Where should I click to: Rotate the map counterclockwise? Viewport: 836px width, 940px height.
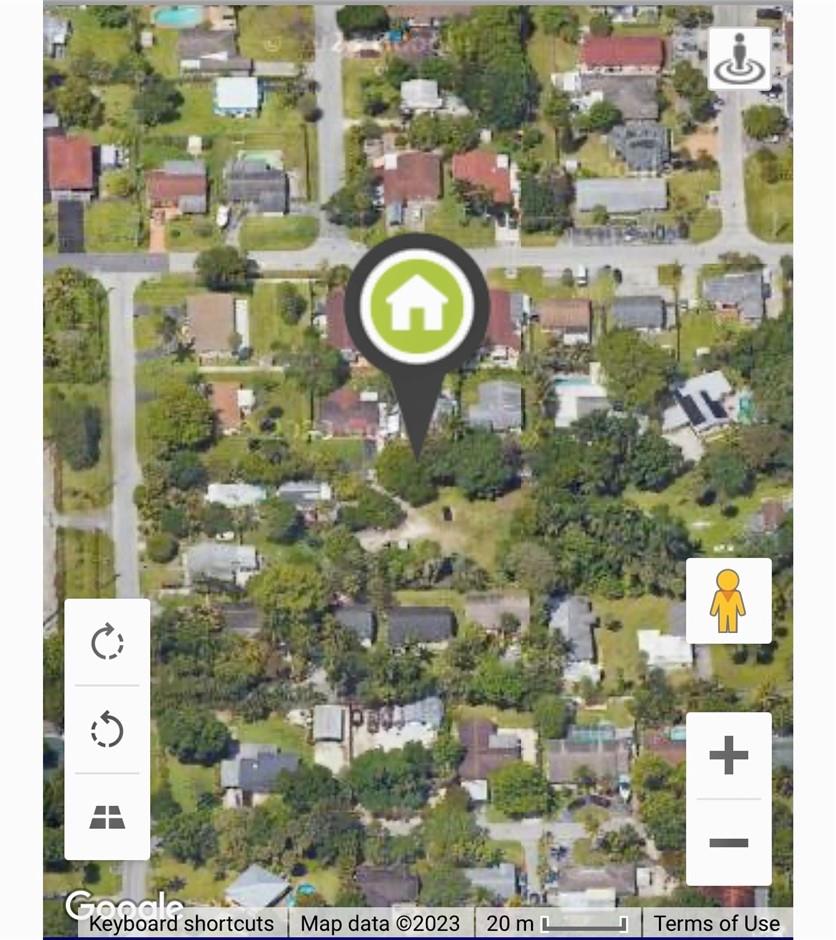tap(107, 730)
